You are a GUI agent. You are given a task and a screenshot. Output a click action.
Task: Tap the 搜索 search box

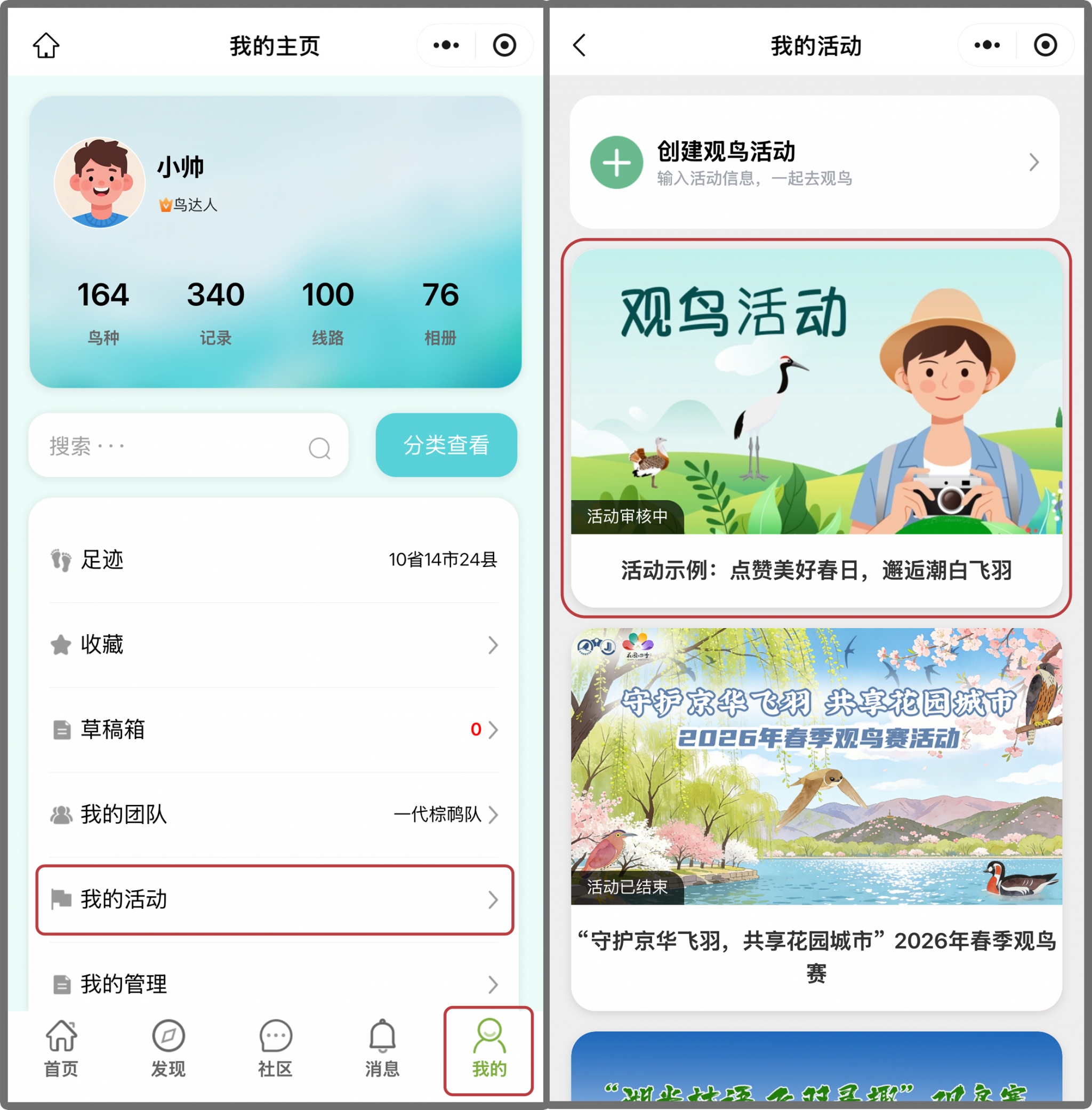point(178,446)
